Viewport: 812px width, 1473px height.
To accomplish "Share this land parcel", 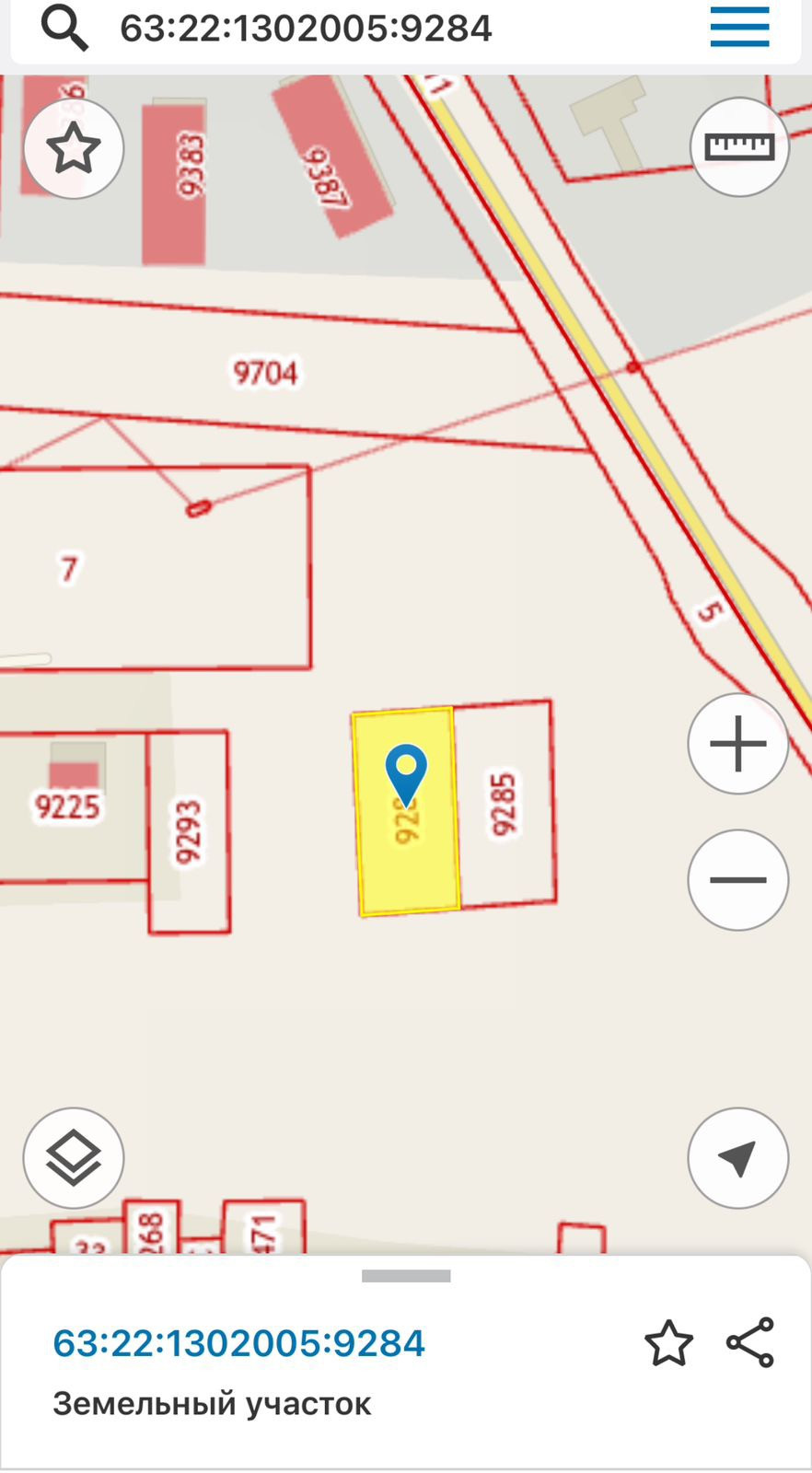I will tap(750, 1343).
